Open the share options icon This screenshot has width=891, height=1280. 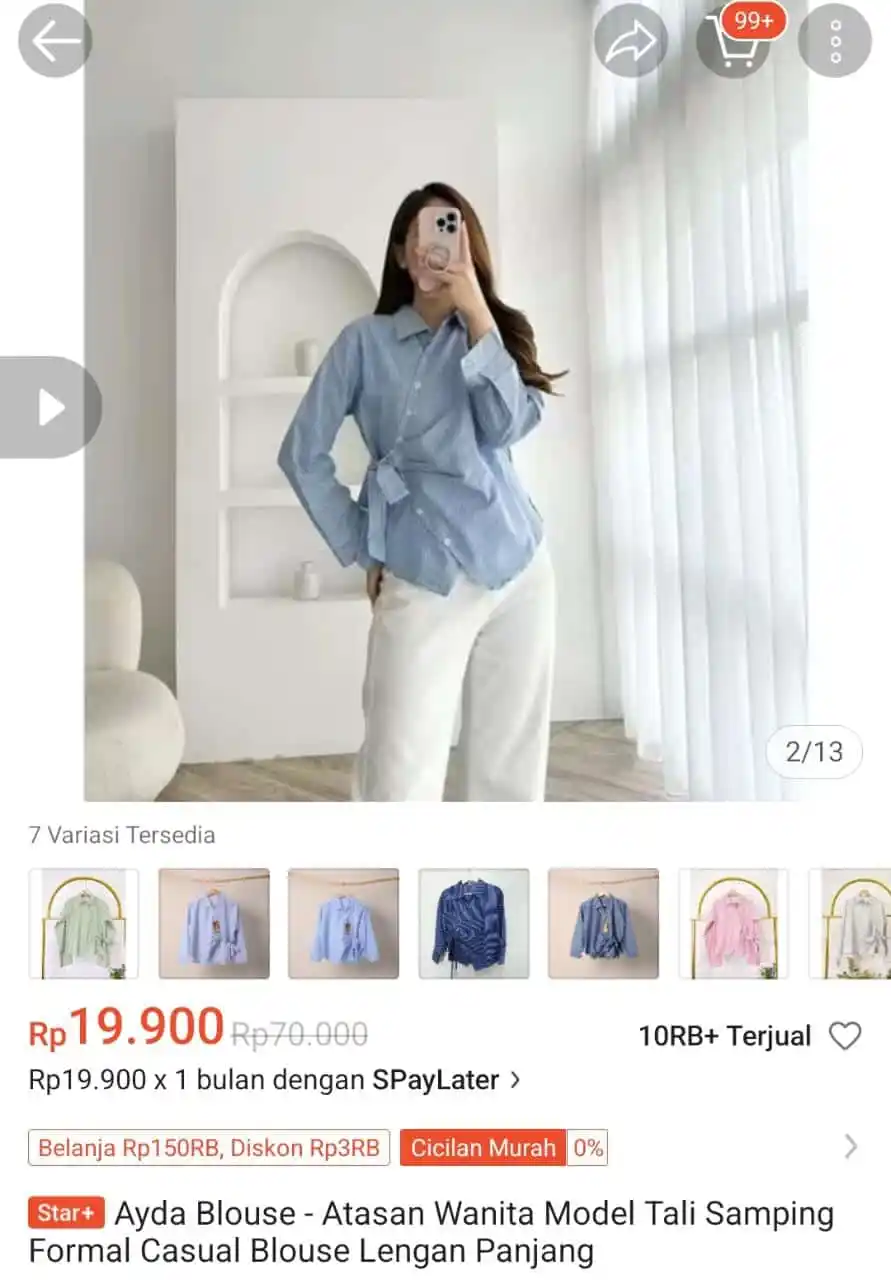pos(630,40)
